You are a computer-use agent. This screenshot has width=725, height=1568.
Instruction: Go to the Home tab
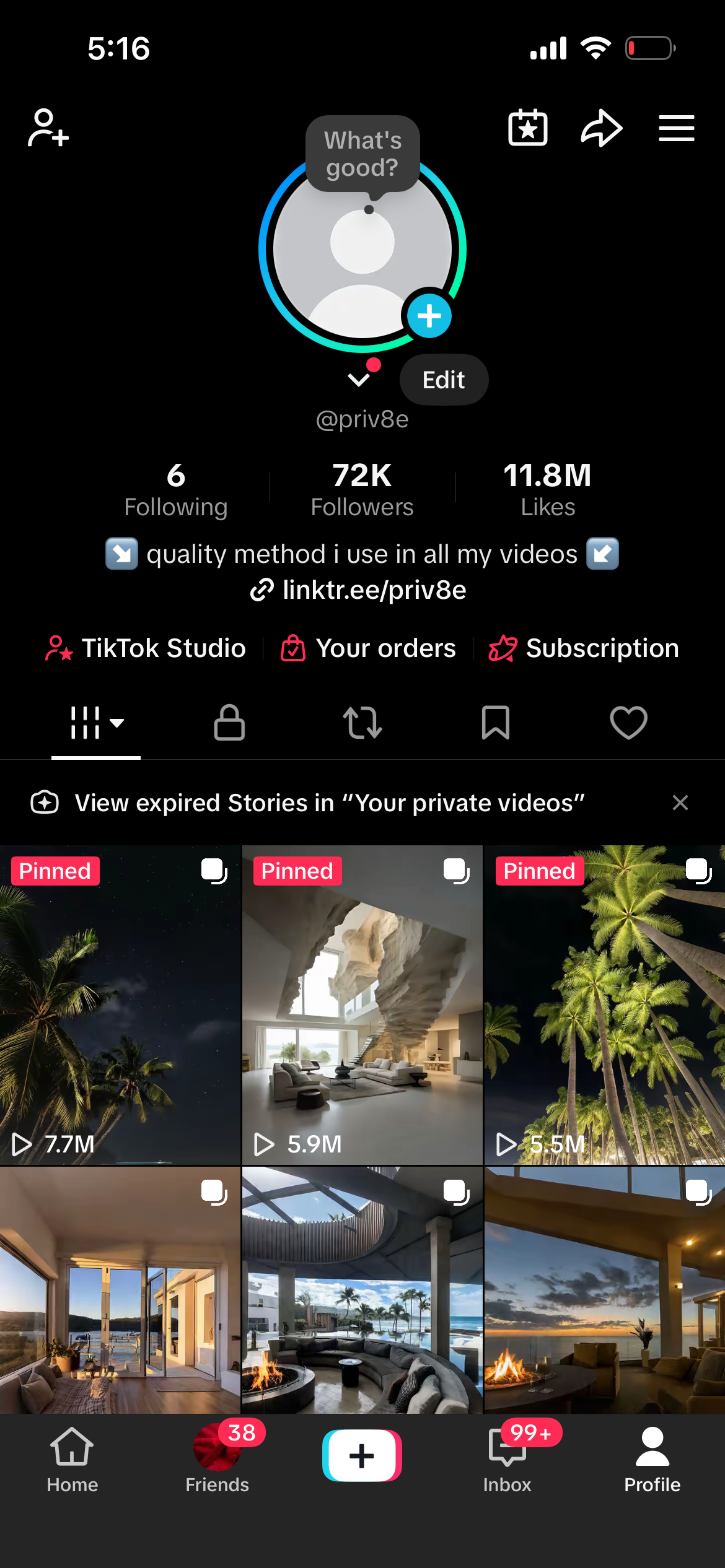pyautogui.click(x=72, y=1460)
